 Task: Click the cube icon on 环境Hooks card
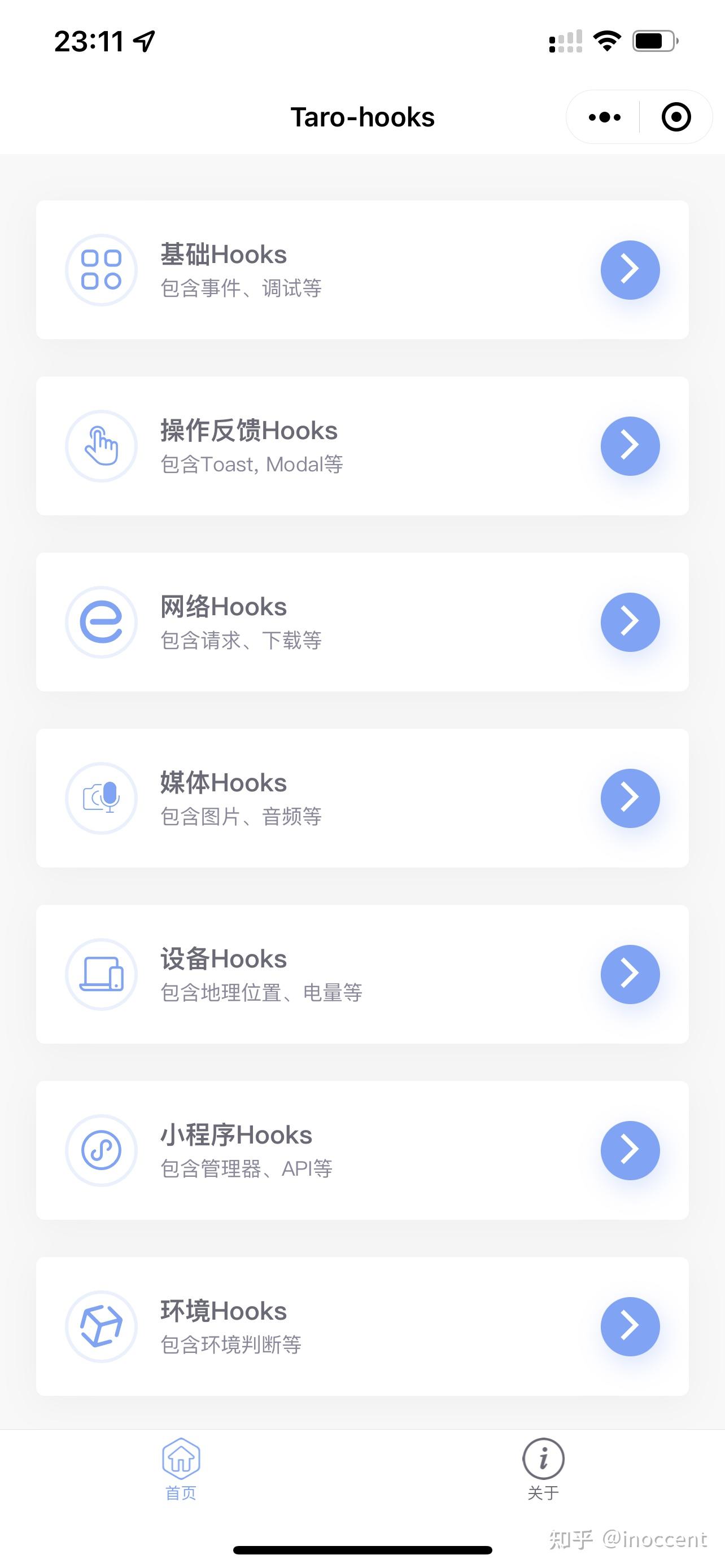[x=101, y=1326]
